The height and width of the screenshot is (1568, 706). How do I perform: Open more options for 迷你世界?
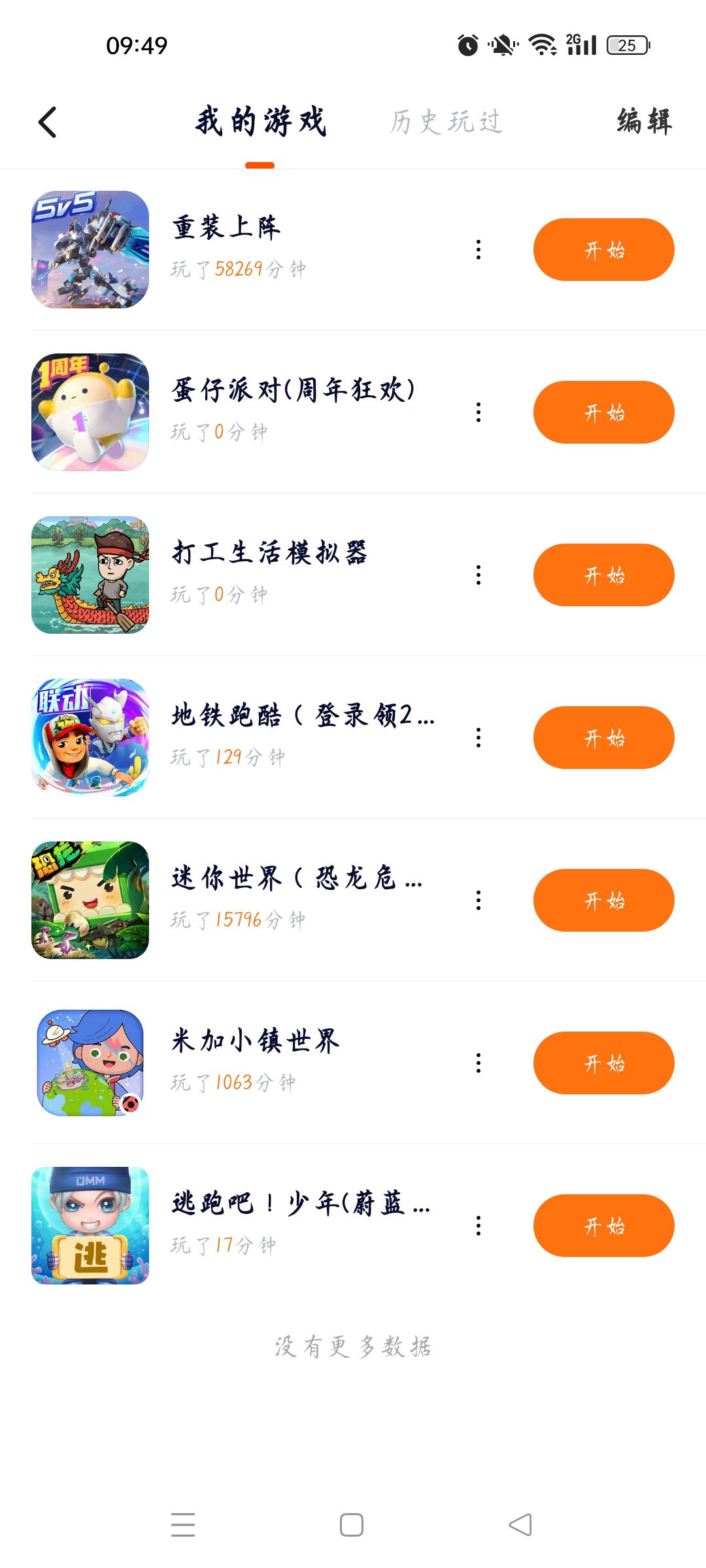pos(479,900)
